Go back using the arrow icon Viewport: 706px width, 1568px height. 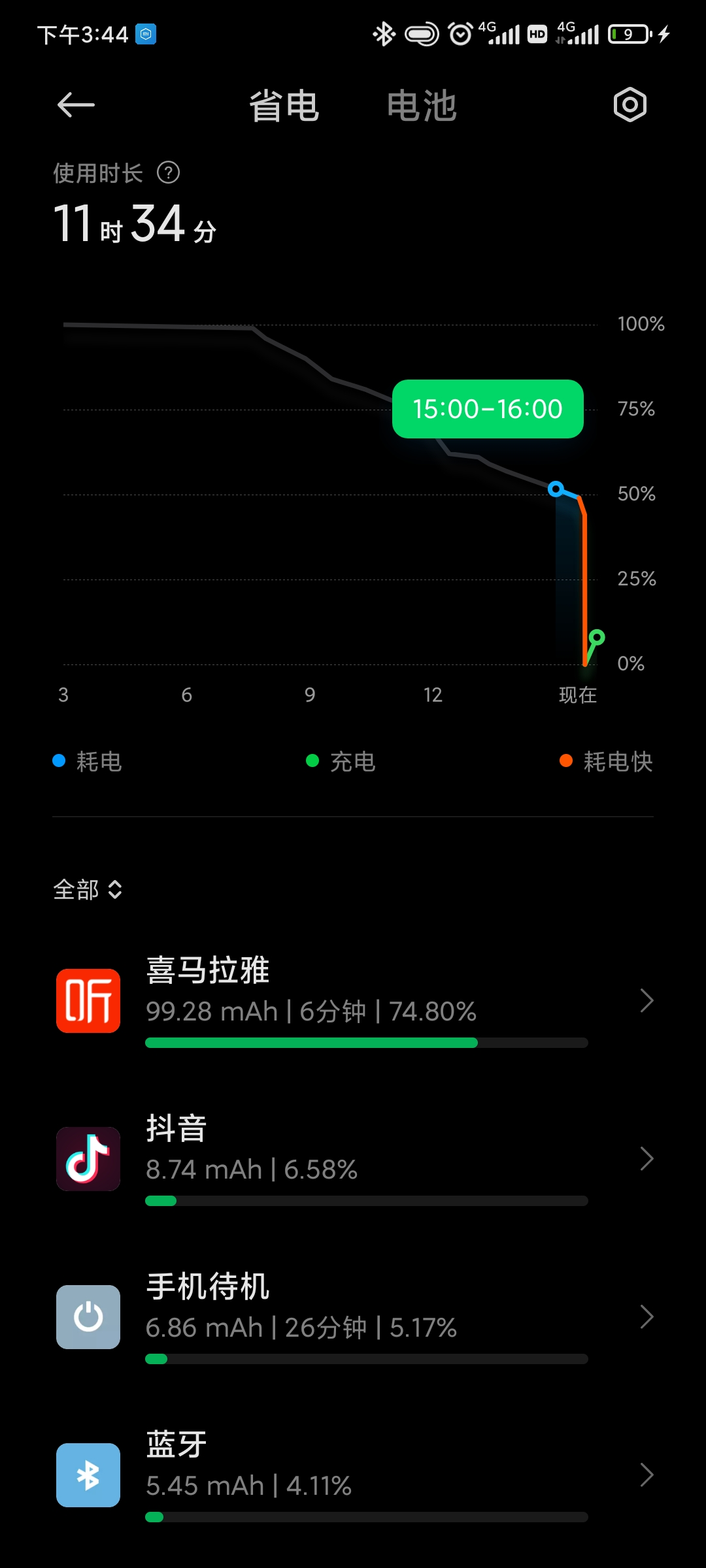pyautogui.click(x=76, y=105)
